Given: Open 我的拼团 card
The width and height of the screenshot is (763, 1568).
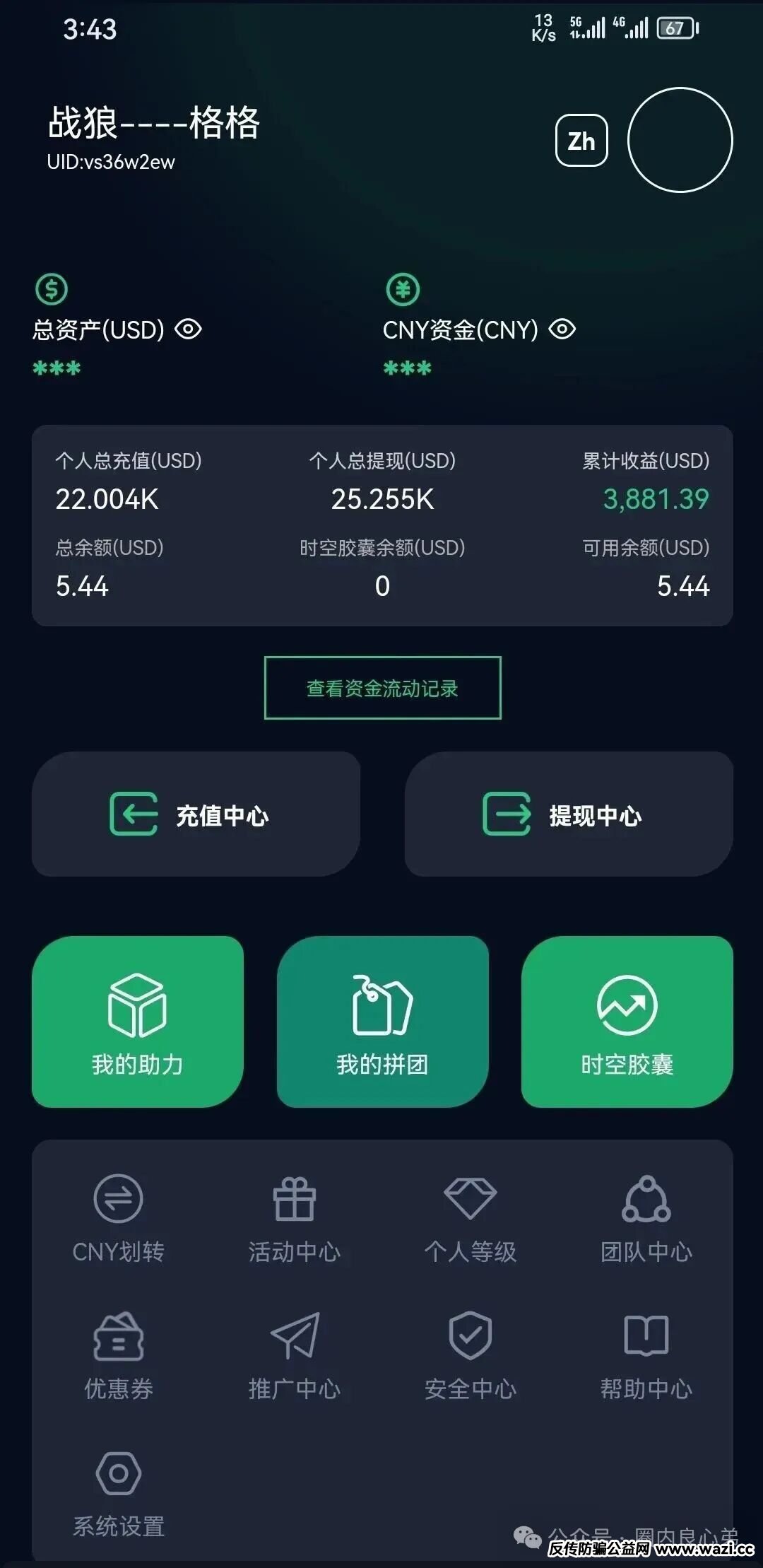Looking at the screenshot, I should click(382, 1022).
